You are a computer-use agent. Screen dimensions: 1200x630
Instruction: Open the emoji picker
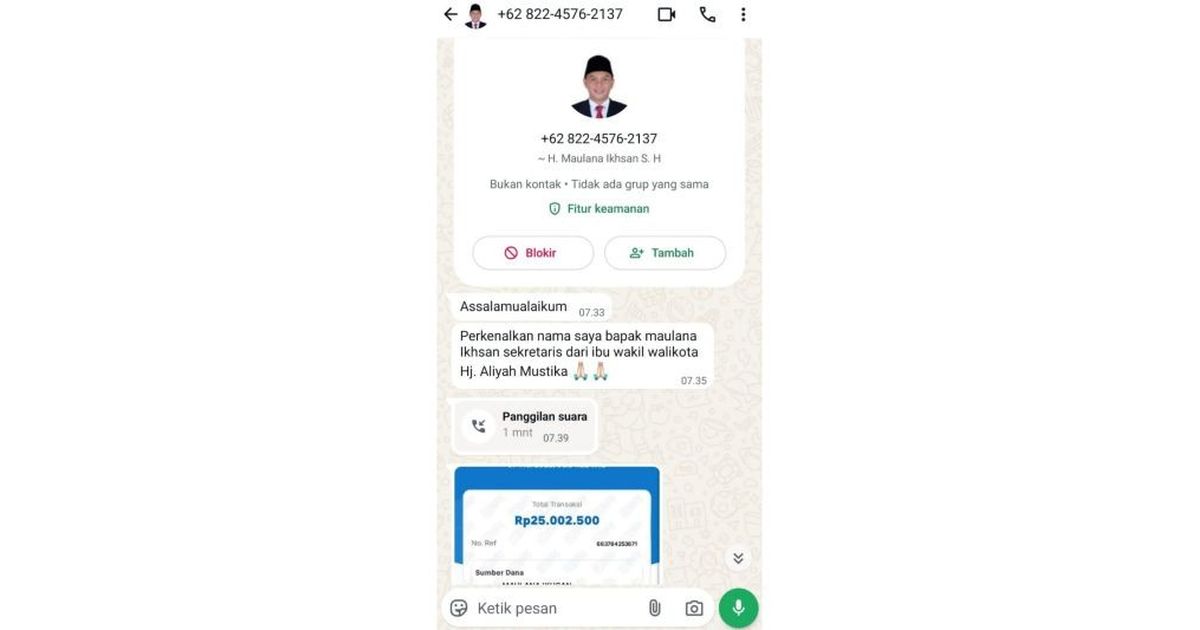click(x=459, y=608)
